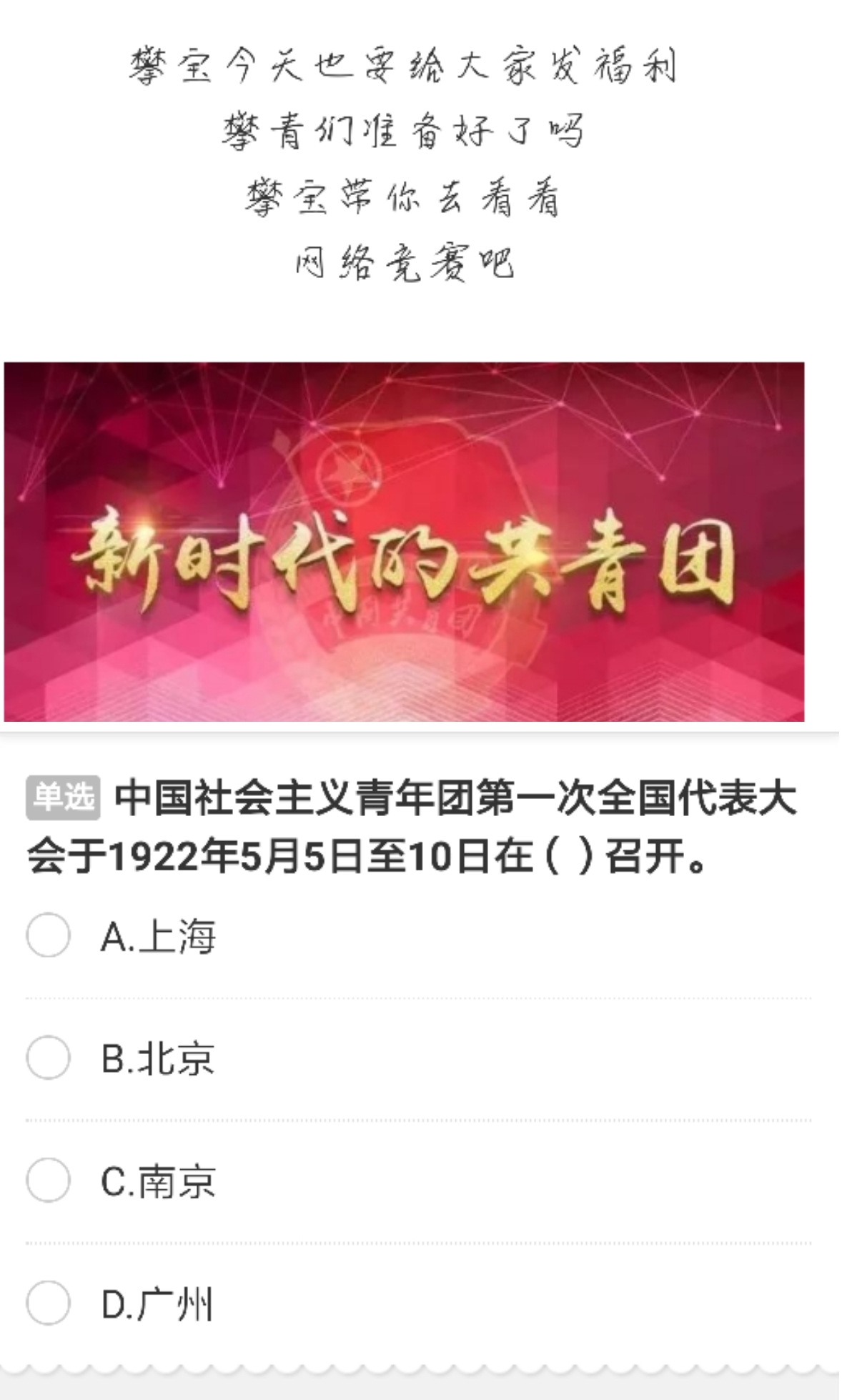Viewport: 842px width, 1400px height.
Task: Choose option B.北京
Action: click(48, 1058)
